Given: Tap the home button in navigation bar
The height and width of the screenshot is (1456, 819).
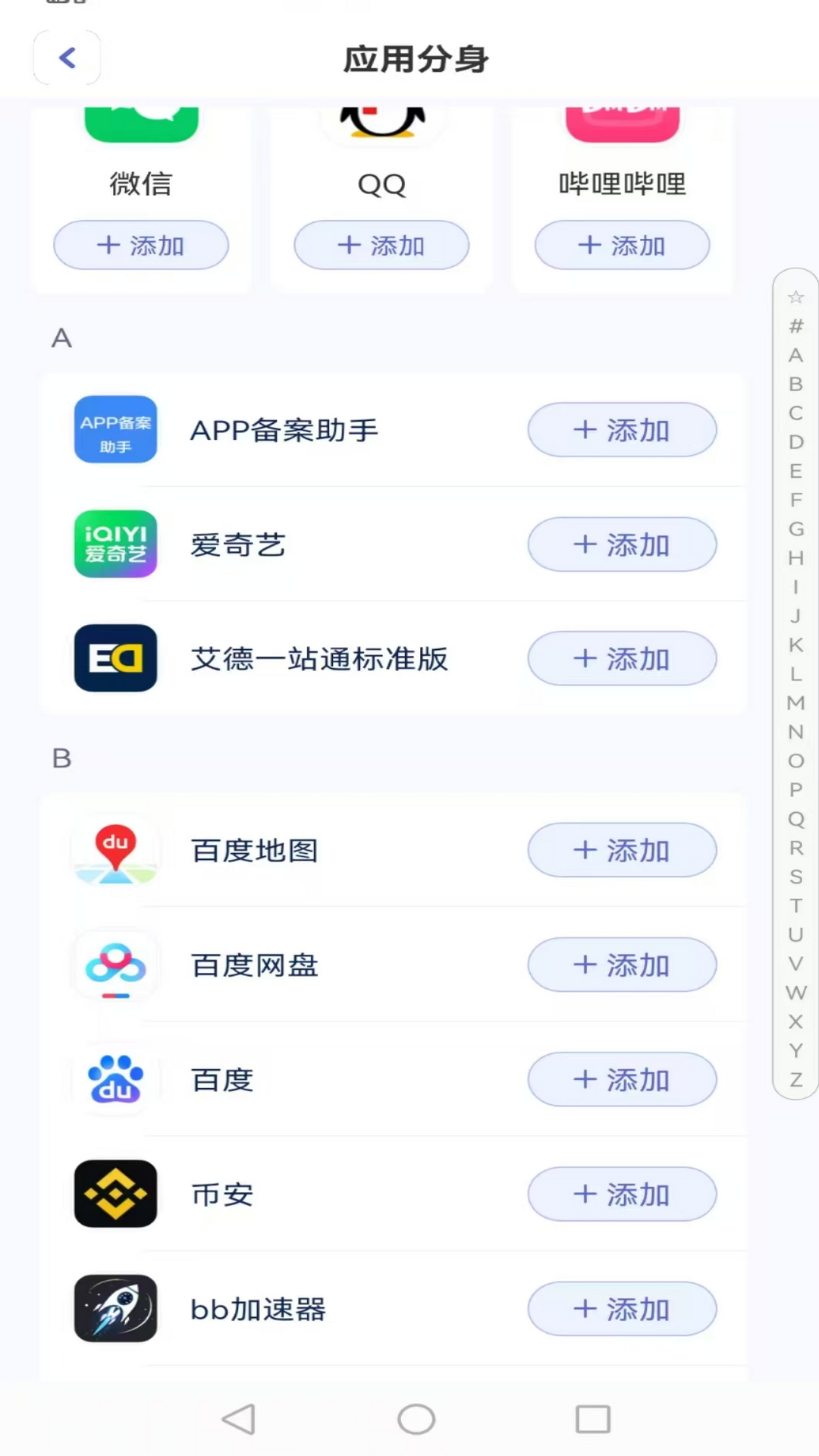Looking at the screenshot, I should (416, 1419).
